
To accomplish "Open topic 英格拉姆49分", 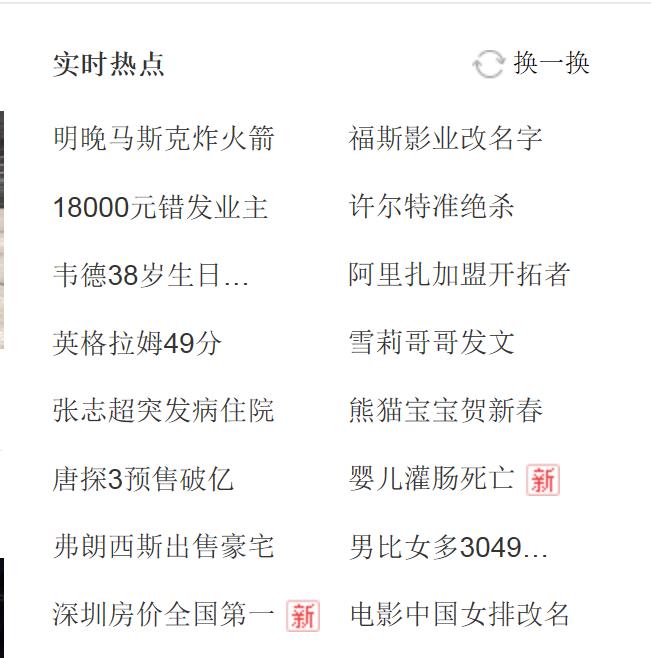I will 137,344.
